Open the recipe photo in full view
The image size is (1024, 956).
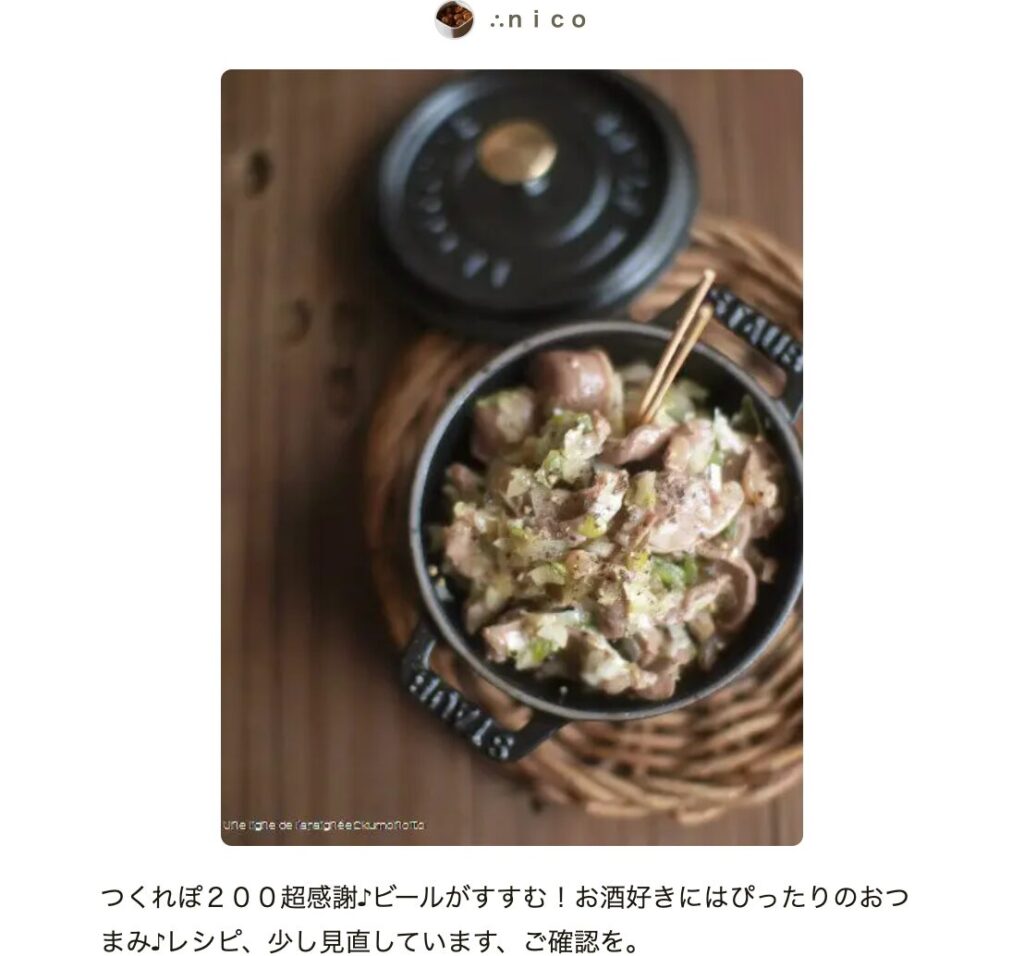[x=511, y=457]
